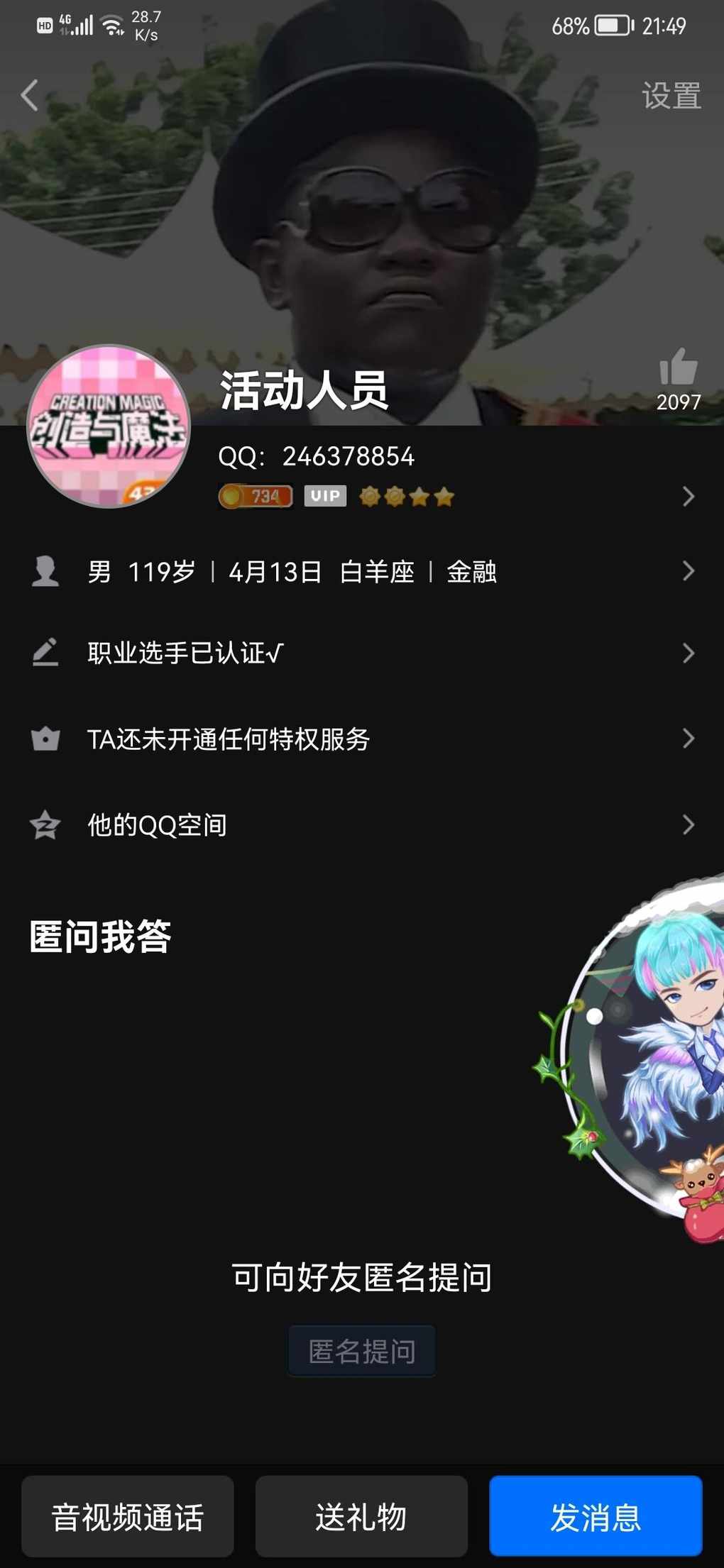Open the 男 119岁 personal info row
Screen dimensions: 724x1568
point(362,571)
